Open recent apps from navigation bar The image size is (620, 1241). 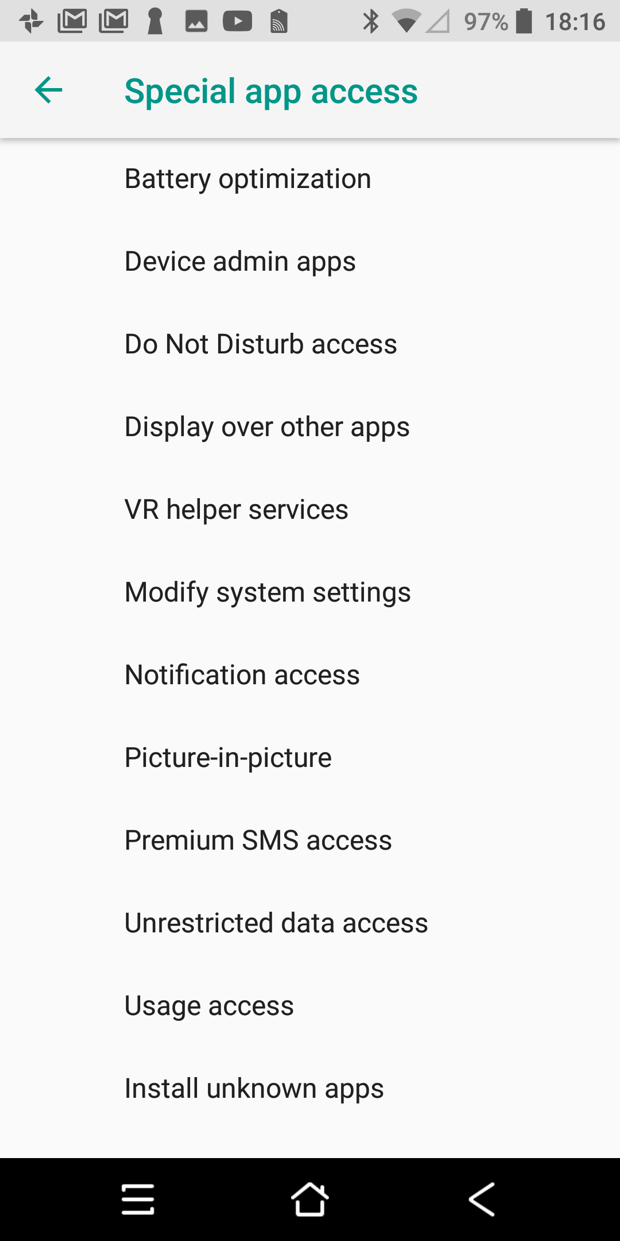click(x=138, y=1199)
